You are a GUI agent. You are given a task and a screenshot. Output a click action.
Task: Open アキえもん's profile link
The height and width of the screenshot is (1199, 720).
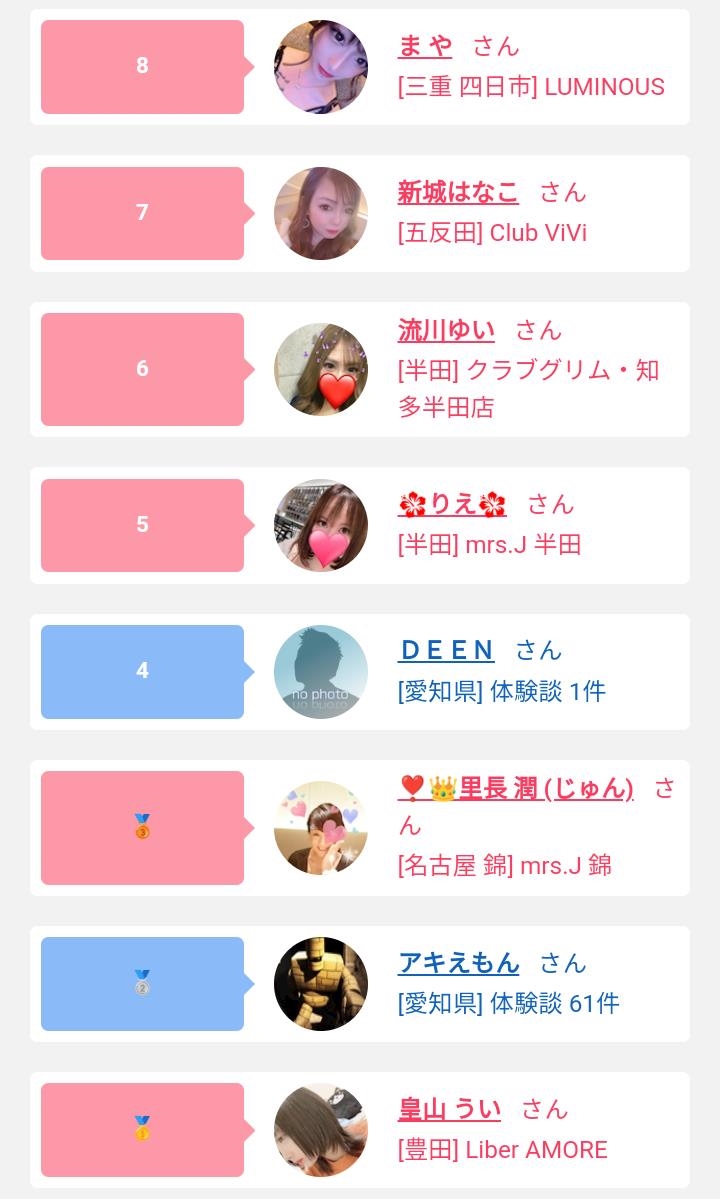459,963
